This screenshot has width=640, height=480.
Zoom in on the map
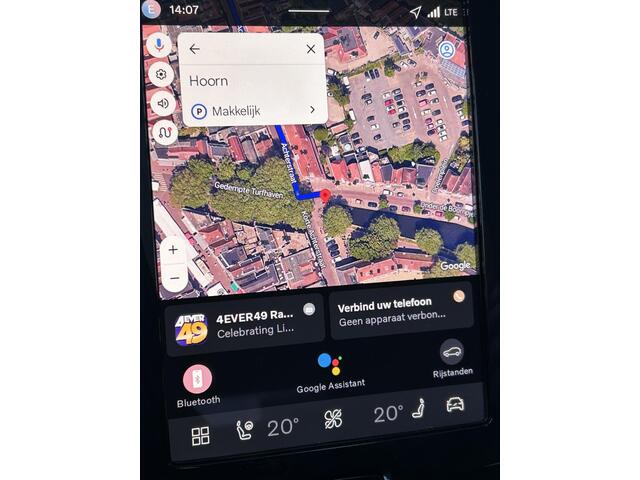[173, 250]
